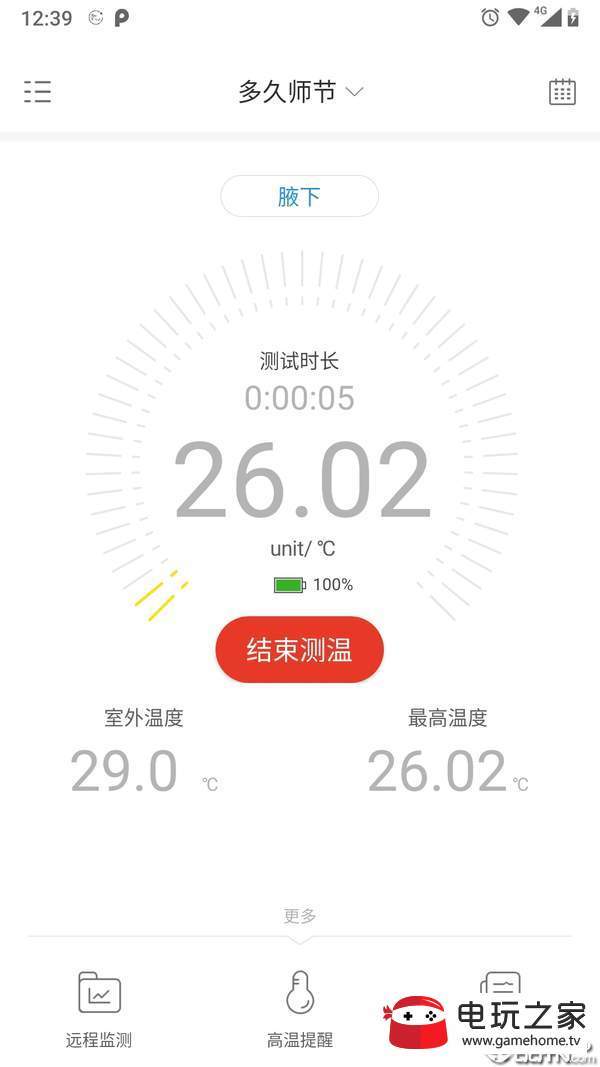Image resolution: width=600 pixels, height=1067 pixels.
Task: Open the side menu list icon
Action: click(x=37, y=91)
